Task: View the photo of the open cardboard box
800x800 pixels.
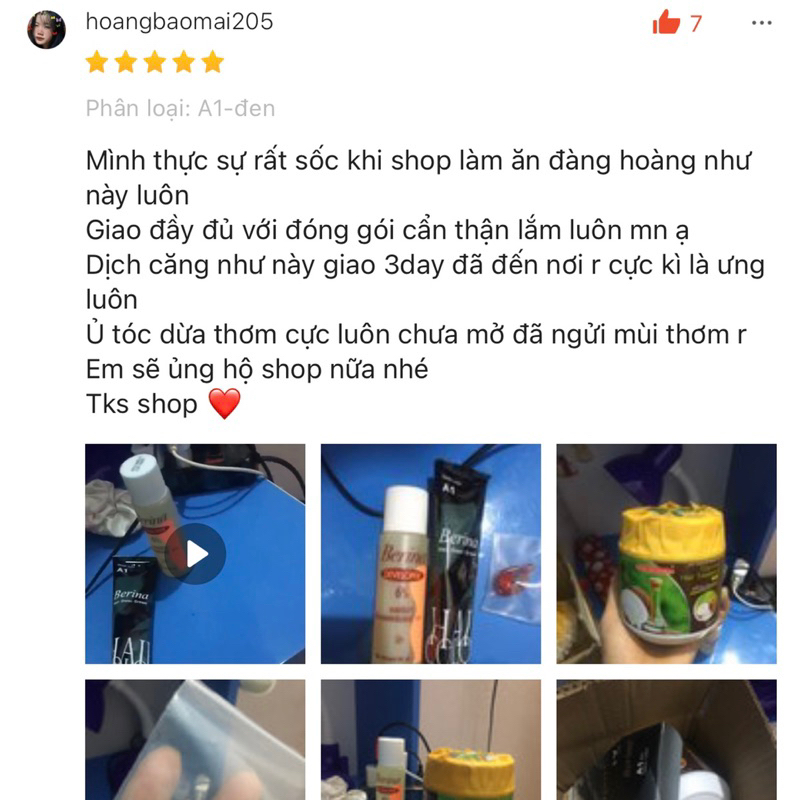Action: pos(666,740)
